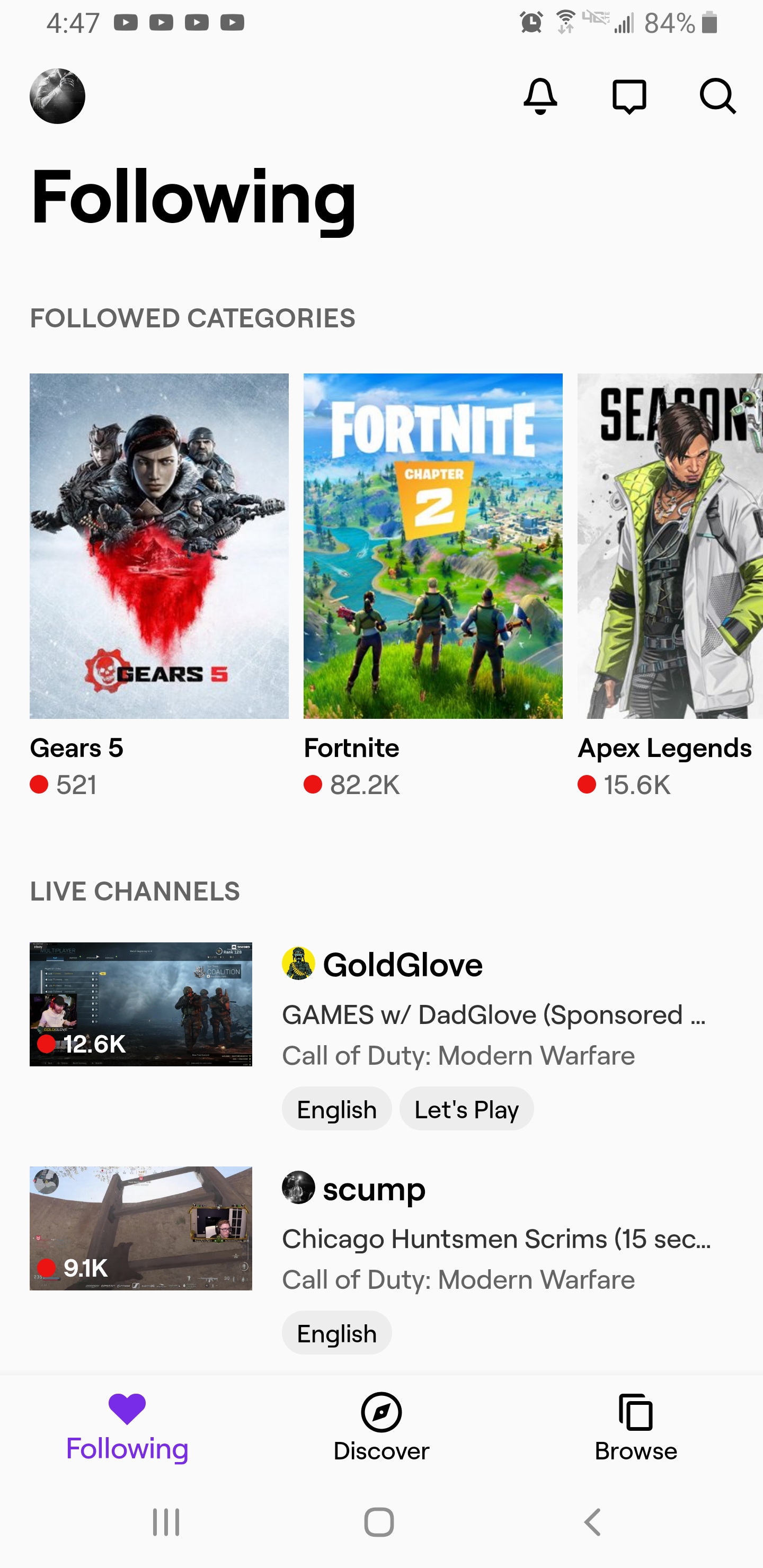Image resolution: width=763 pixels, height=1568 pixels.
Task: Watch scump's live stream
Action: coord(140,1228)
